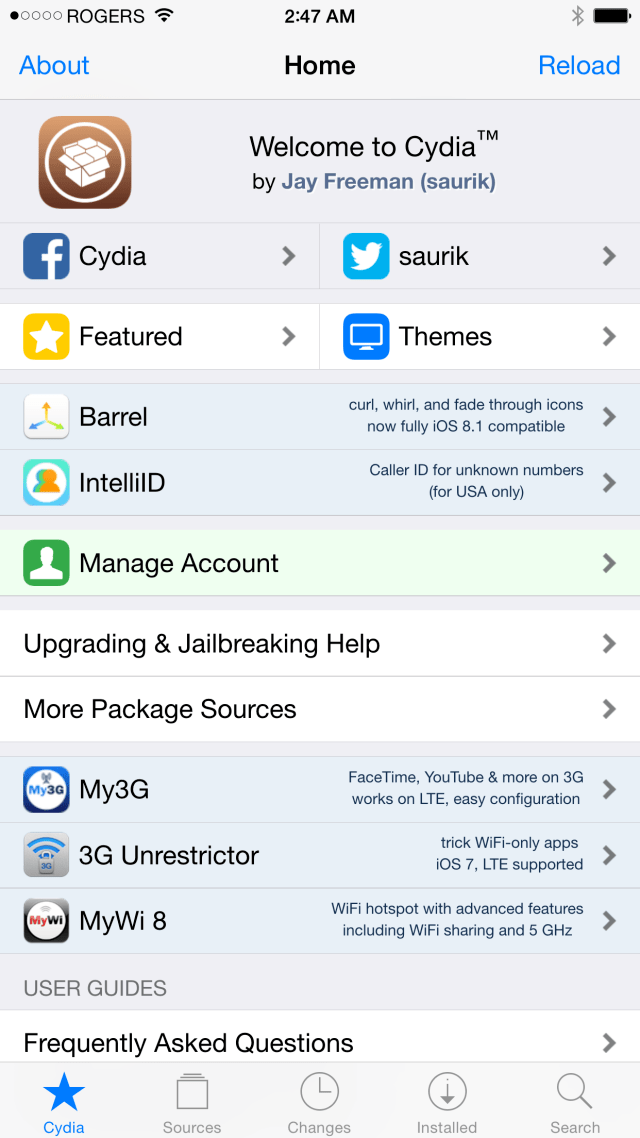Viewport: 640px width, 1138px height.
Task: Open the Search tab
Action: [x=575, y=1102]
